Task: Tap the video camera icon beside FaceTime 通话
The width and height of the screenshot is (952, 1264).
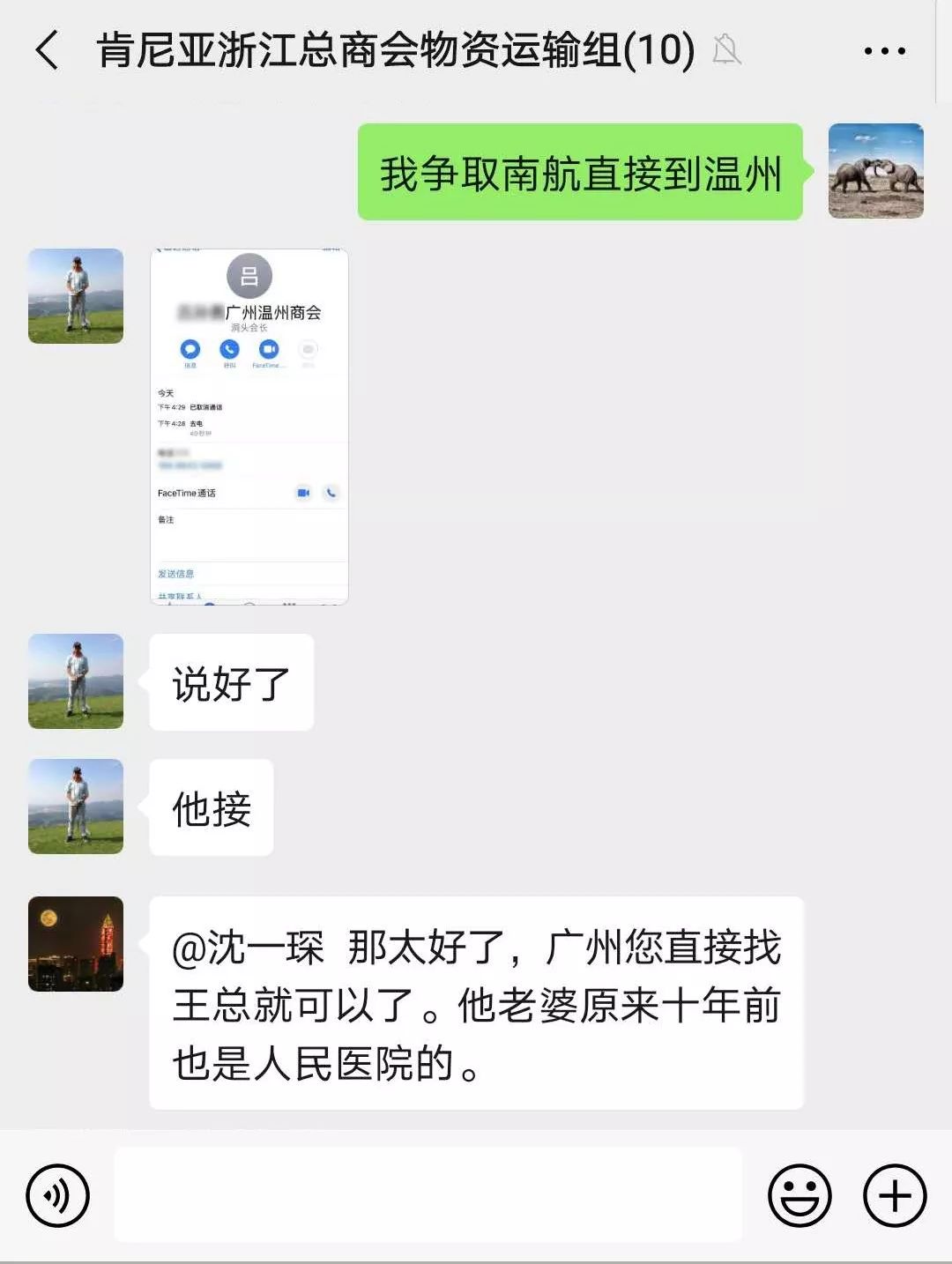Action: [304, 493]
